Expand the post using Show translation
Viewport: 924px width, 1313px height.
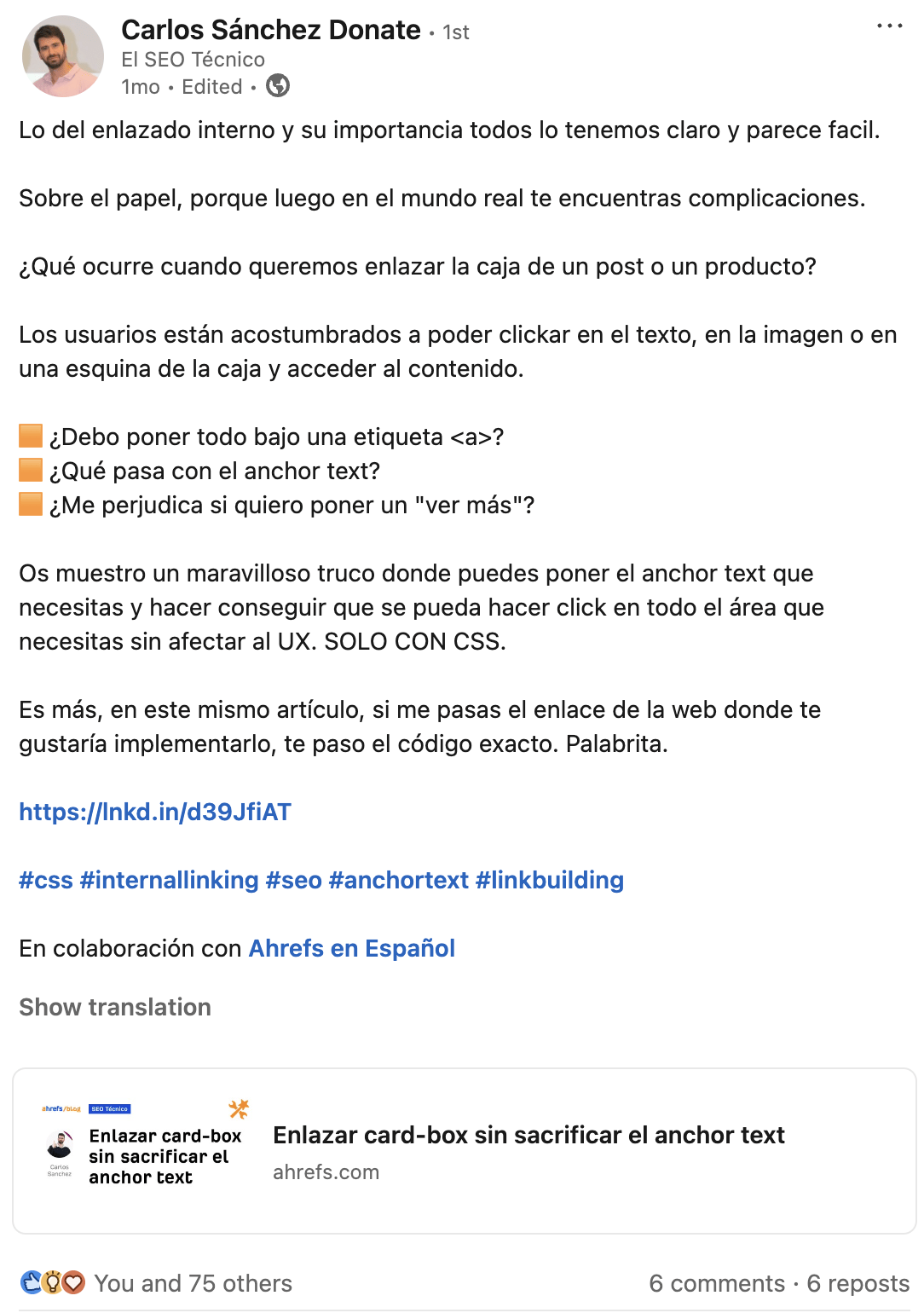[114, 1007]
